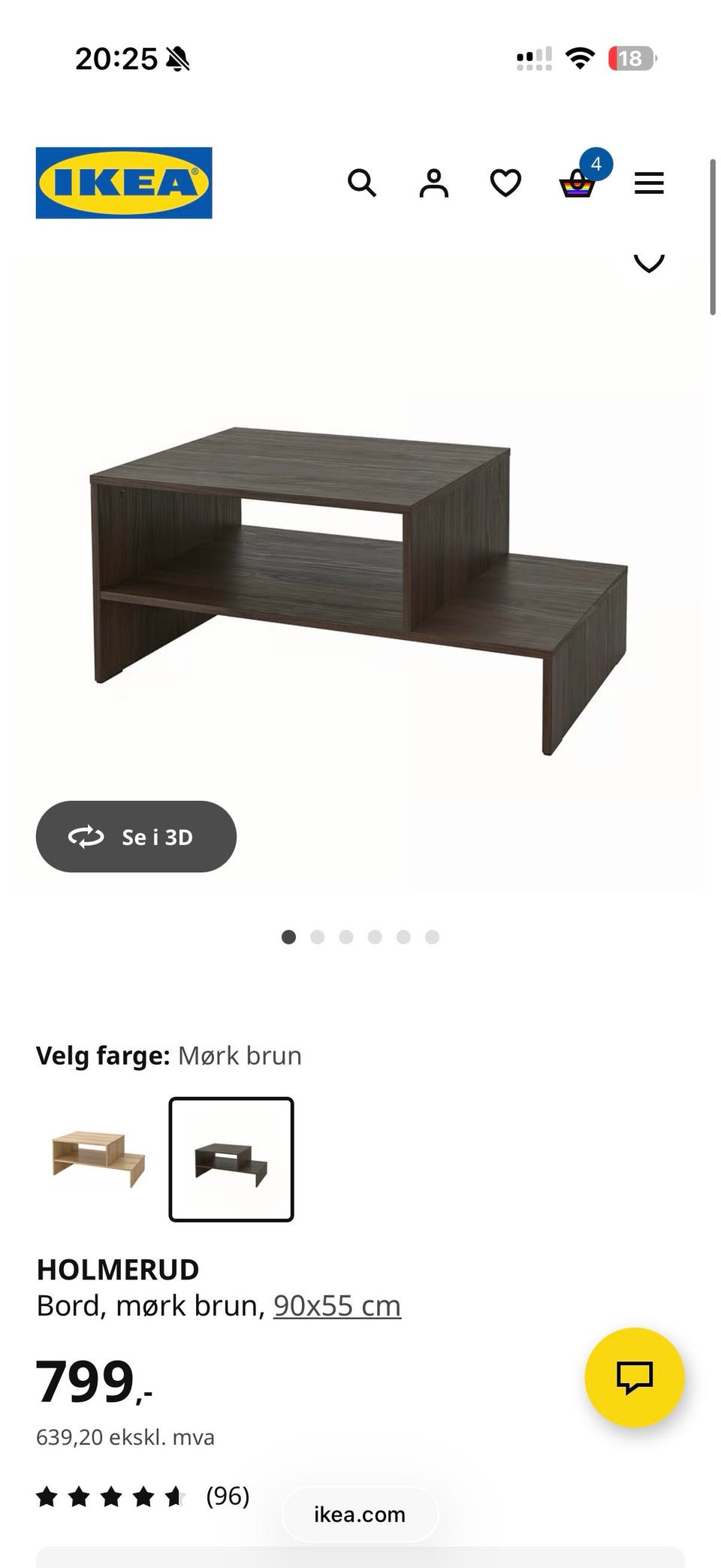View the 96 customer reviews
The image size is (721, 1568).
click(228, 1496)
